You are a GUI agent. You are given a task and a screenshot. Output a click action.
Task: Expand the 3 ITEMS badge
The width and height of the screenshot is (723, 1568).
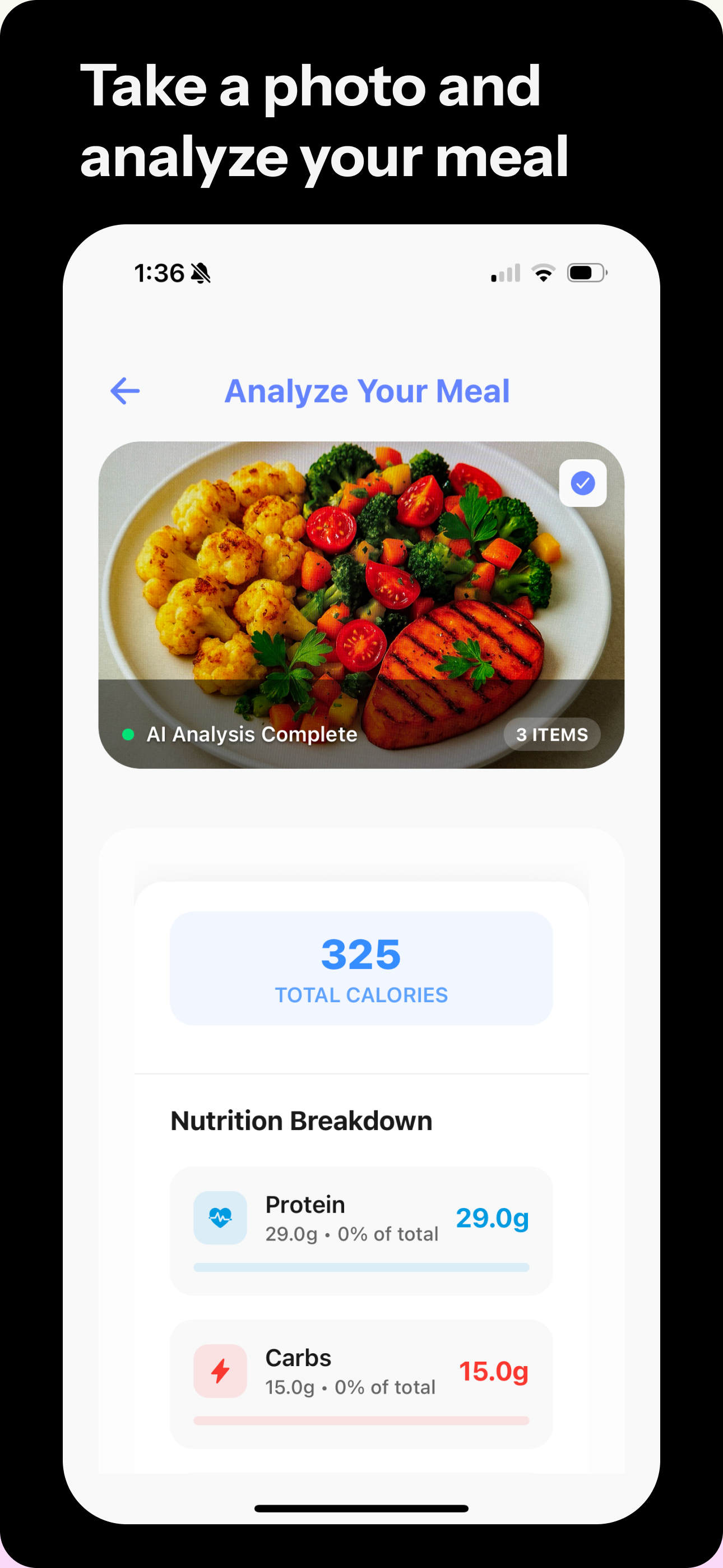551,734
